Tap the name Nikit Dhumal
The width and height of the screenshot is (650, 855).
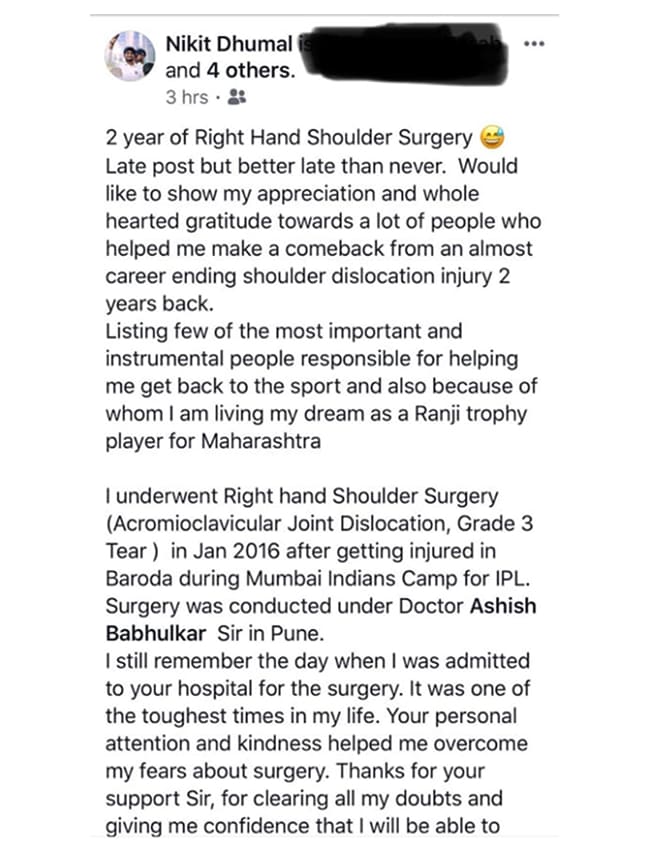pos(229,44)
